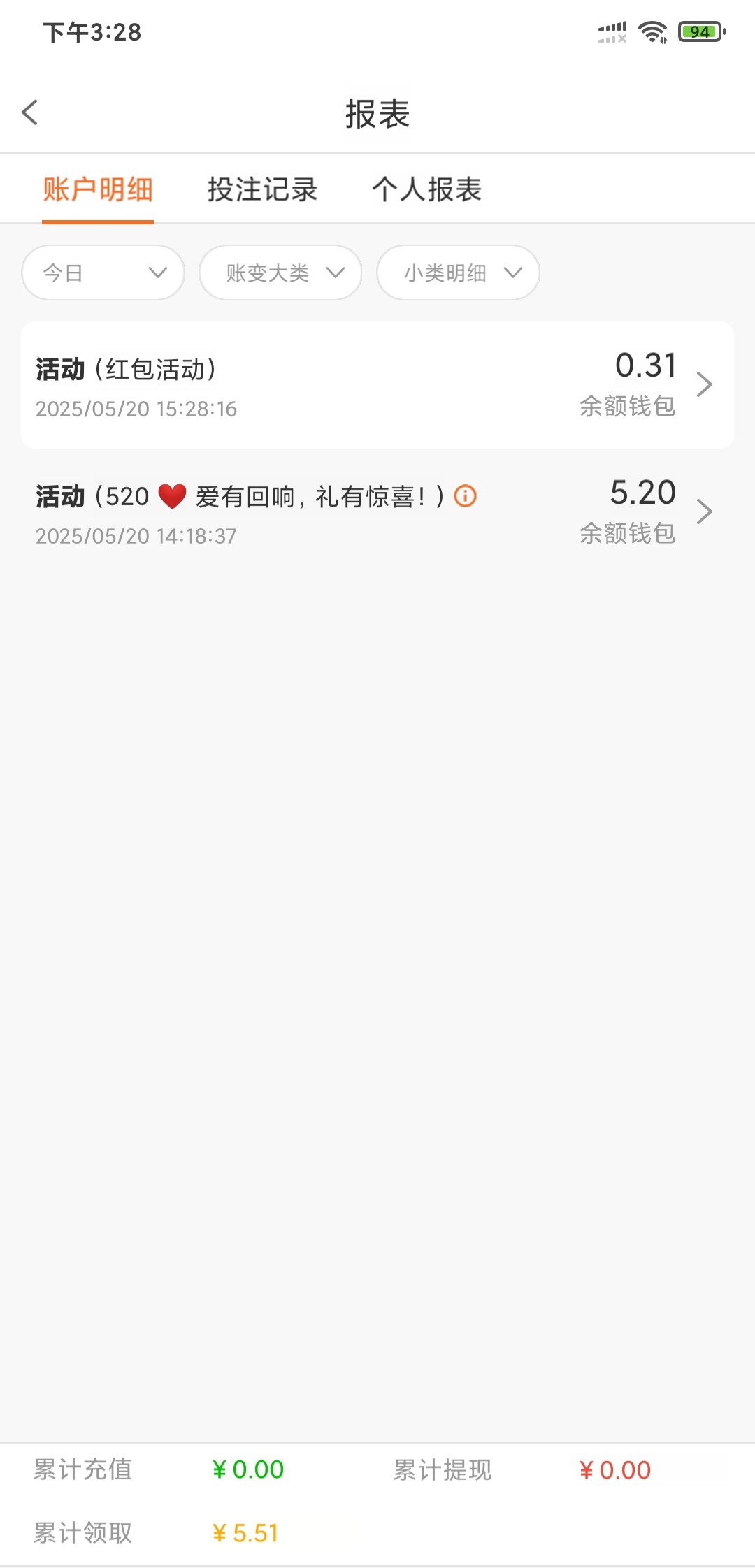The height and width of the screenshot is (1568, 755).
Task: View the 520 爱有回响 5.20 record
Action: tap(377, 512)
